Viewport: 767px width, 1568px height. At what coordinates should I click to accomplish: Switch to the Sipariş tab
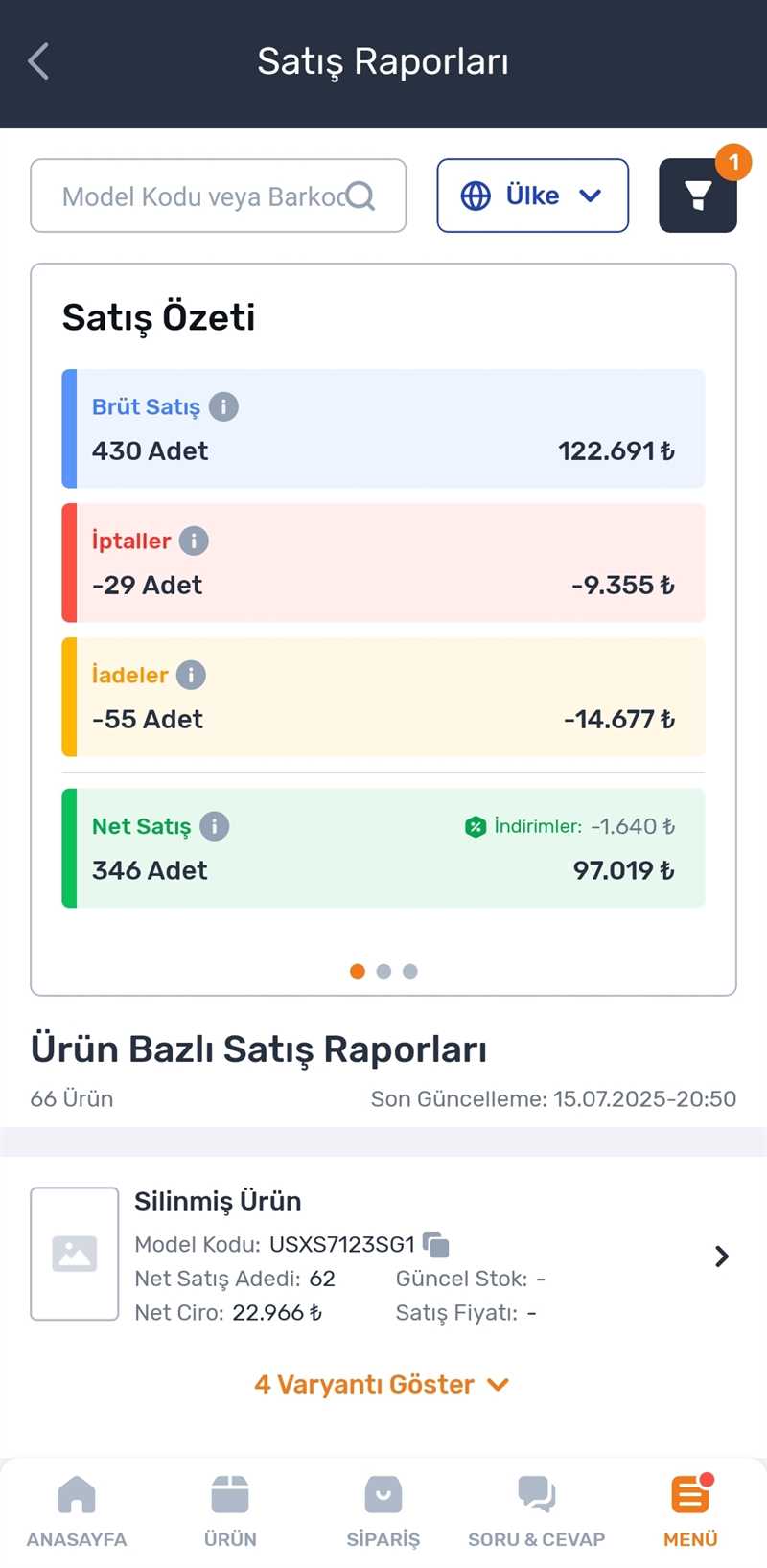[x=383, y=1512]
